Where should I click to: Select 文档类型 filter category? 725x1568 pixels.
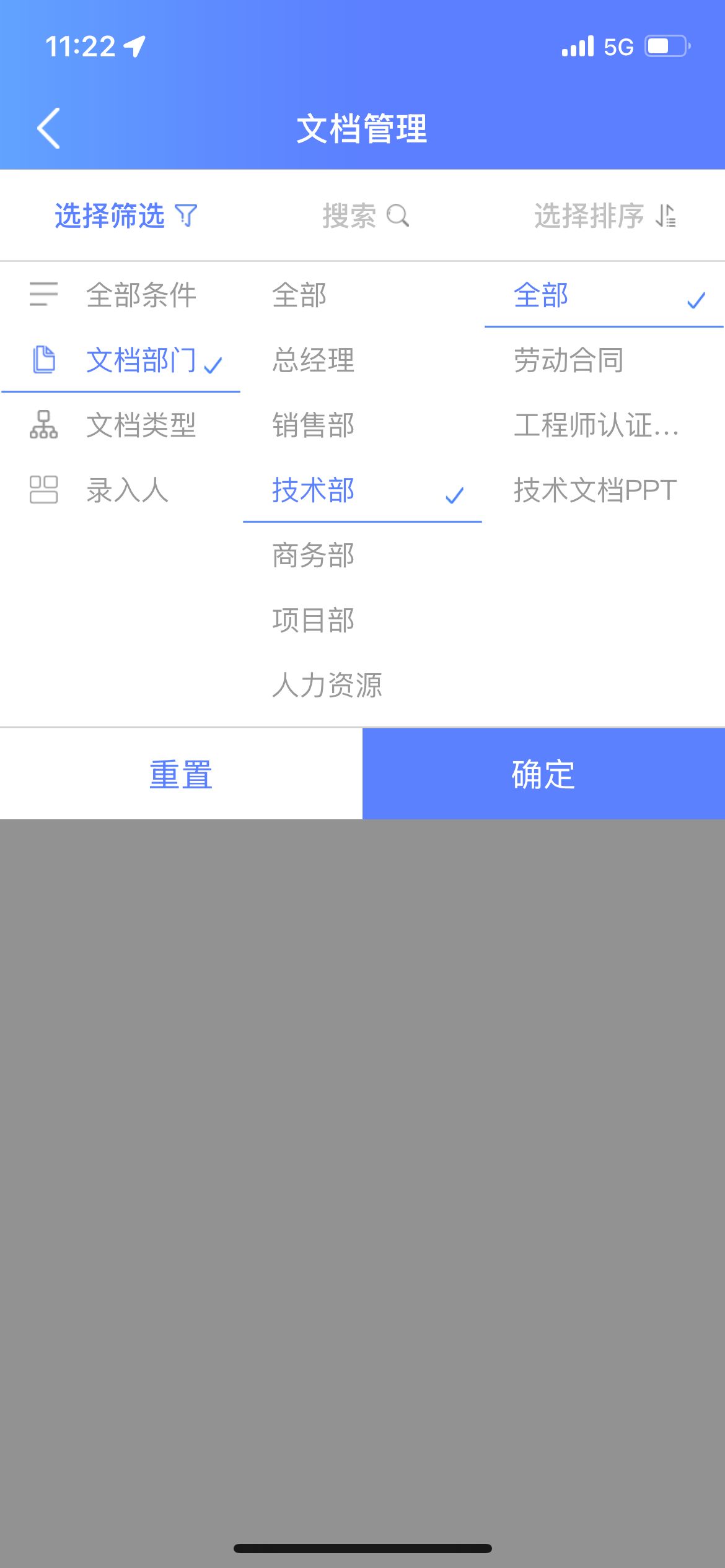tap(121, 425)
